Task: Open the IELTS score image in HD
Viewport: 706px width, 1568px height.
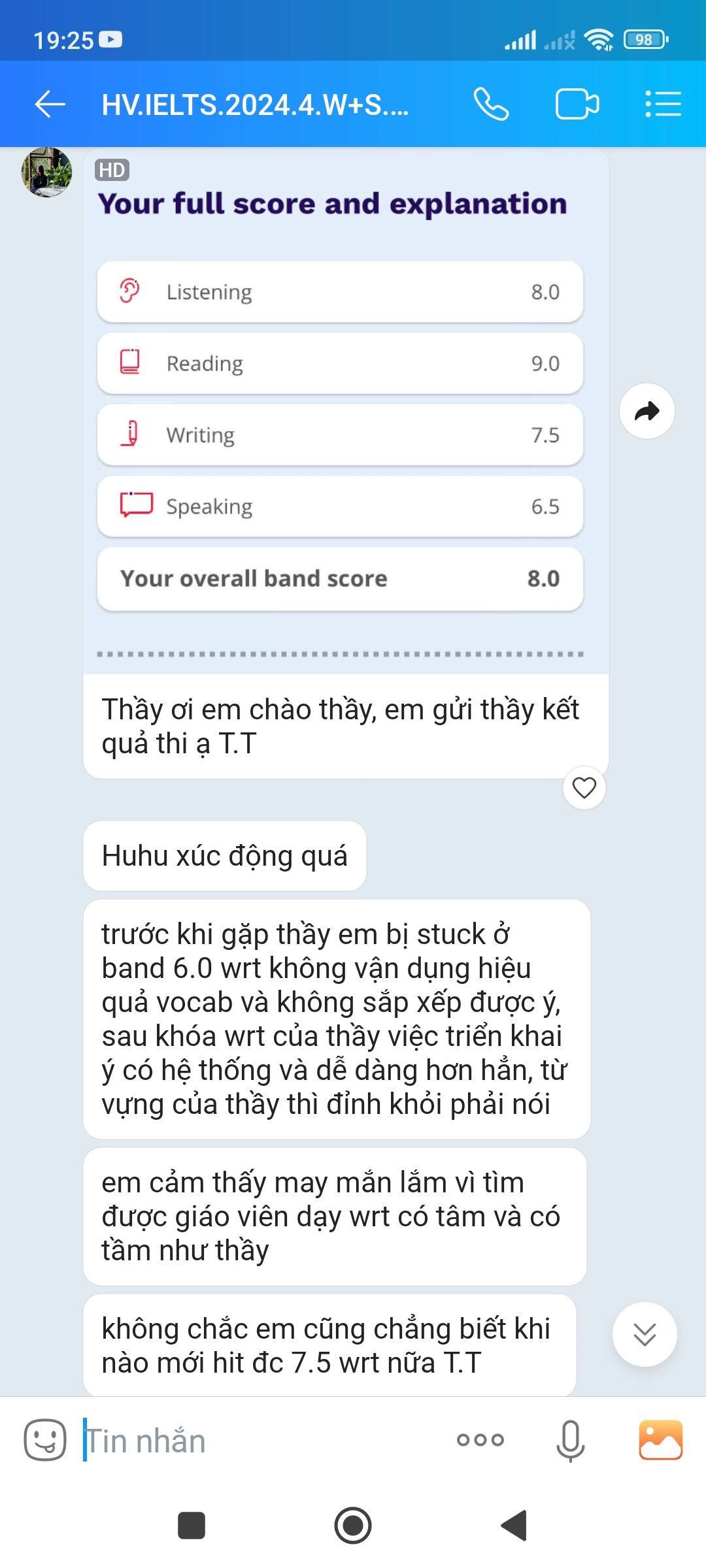Action: (346, 410)
